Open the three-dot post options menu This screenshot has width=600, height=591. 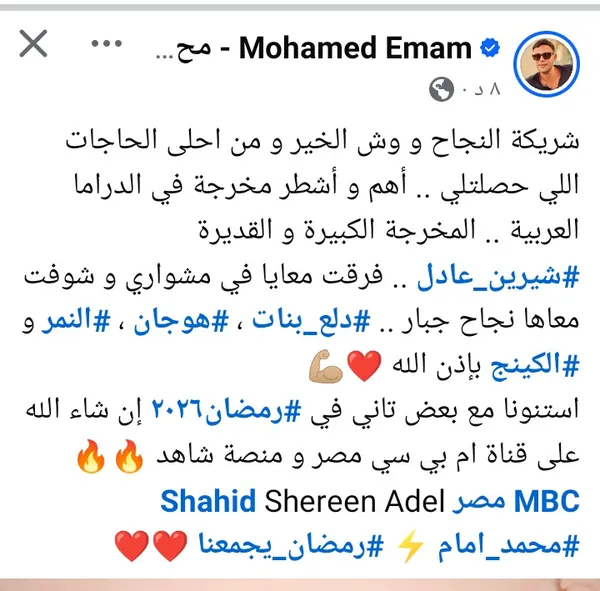(108, 45)
